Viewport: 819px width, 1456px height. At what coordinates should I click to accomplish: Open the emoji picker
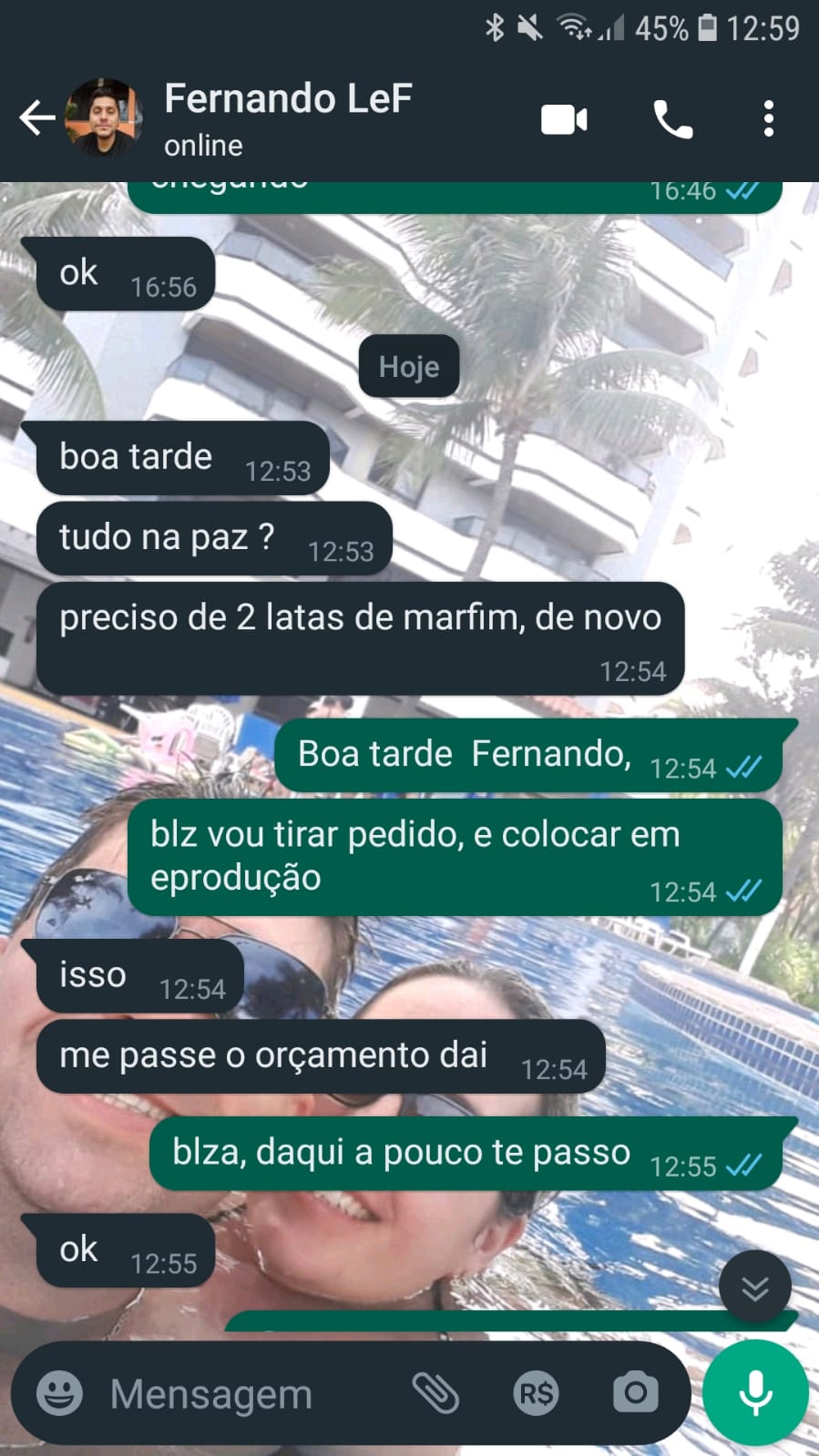coord(59,1393)
